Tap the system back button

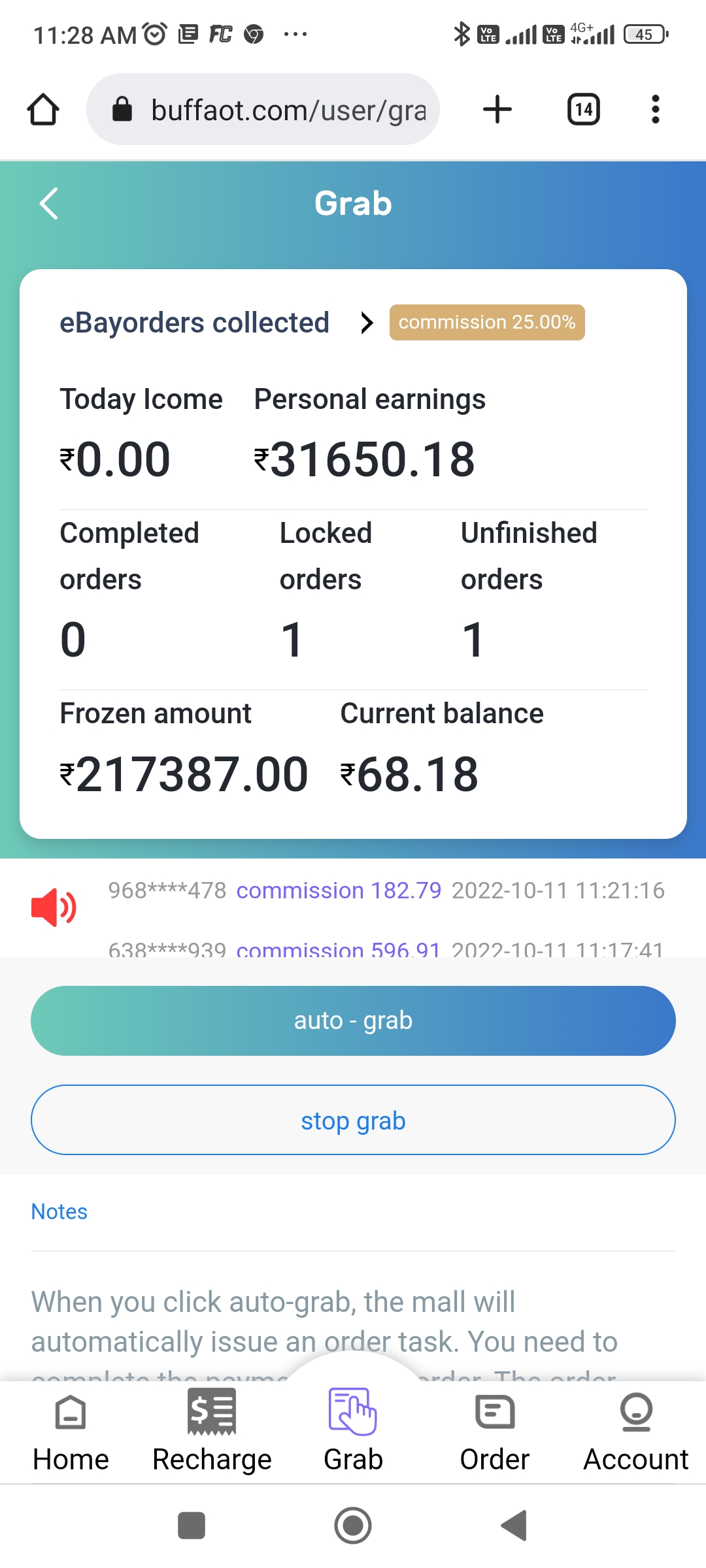[x=514, y=1526]
